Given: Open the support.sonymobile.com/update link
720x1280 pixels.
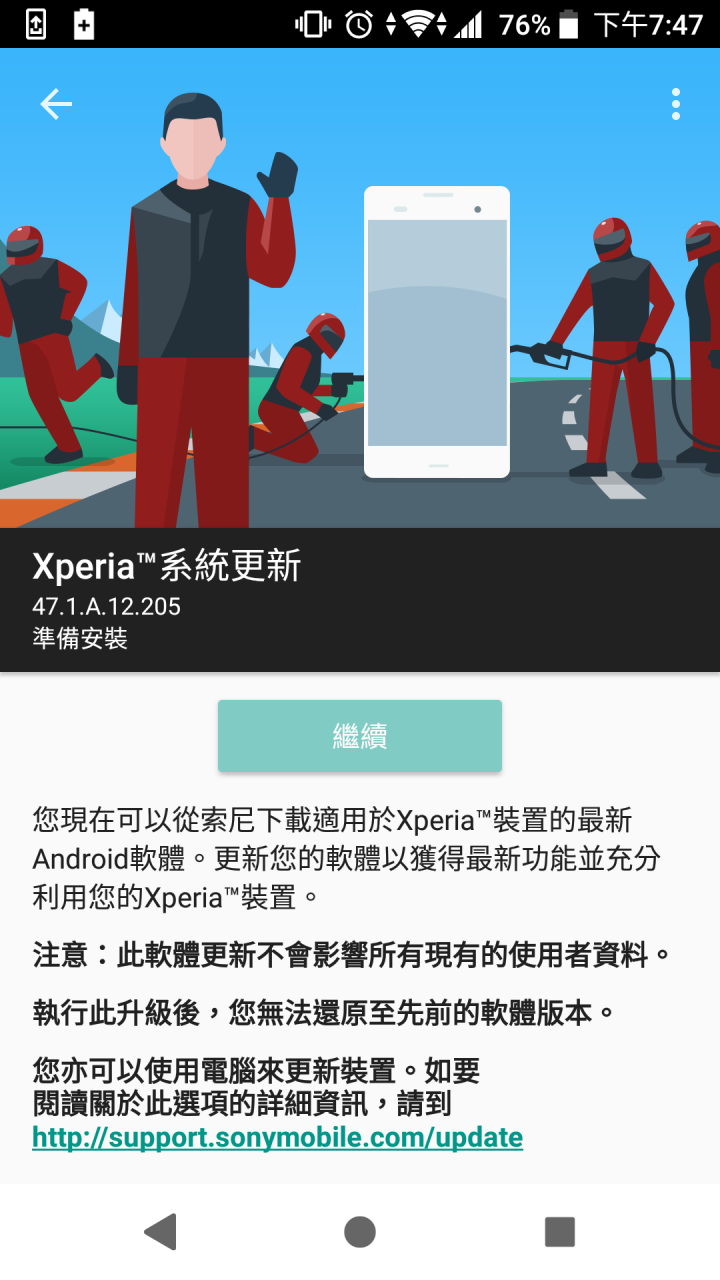Looking at the screenshot, I should [277, 1137].
